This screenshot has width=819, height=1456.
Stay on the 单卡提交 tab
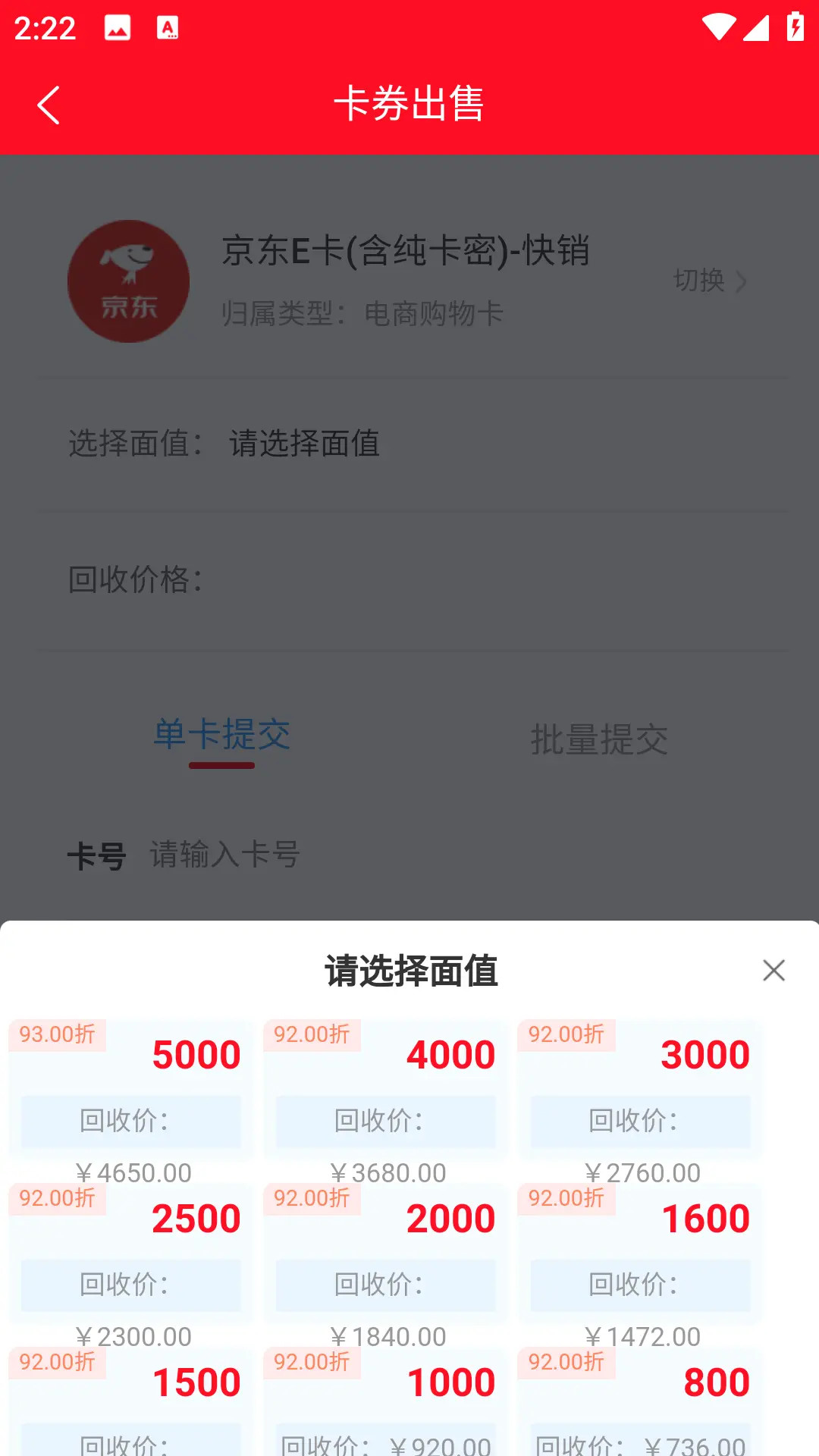pyautogui.click(x=221, y=733)
